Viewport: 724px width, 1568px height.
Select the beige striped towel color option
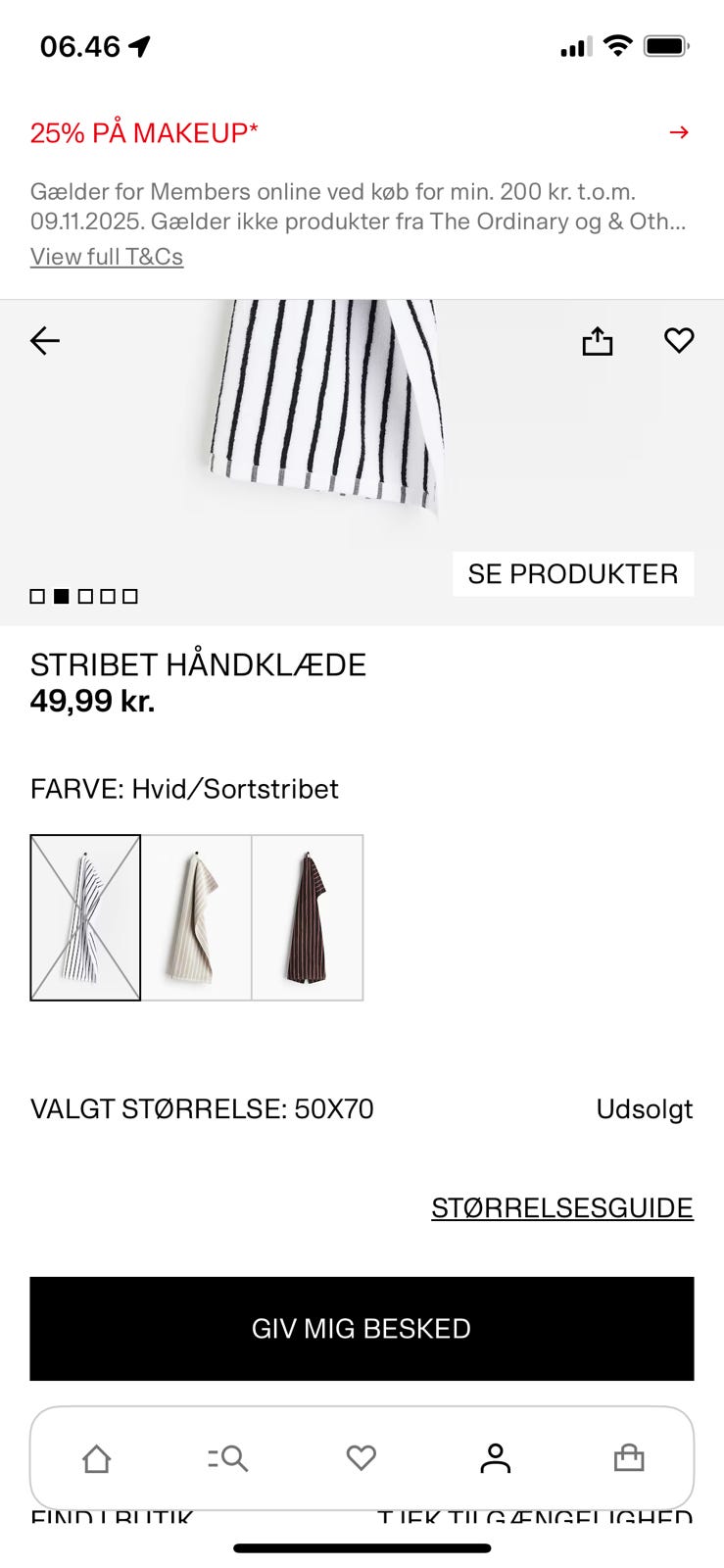click(197, 917)
